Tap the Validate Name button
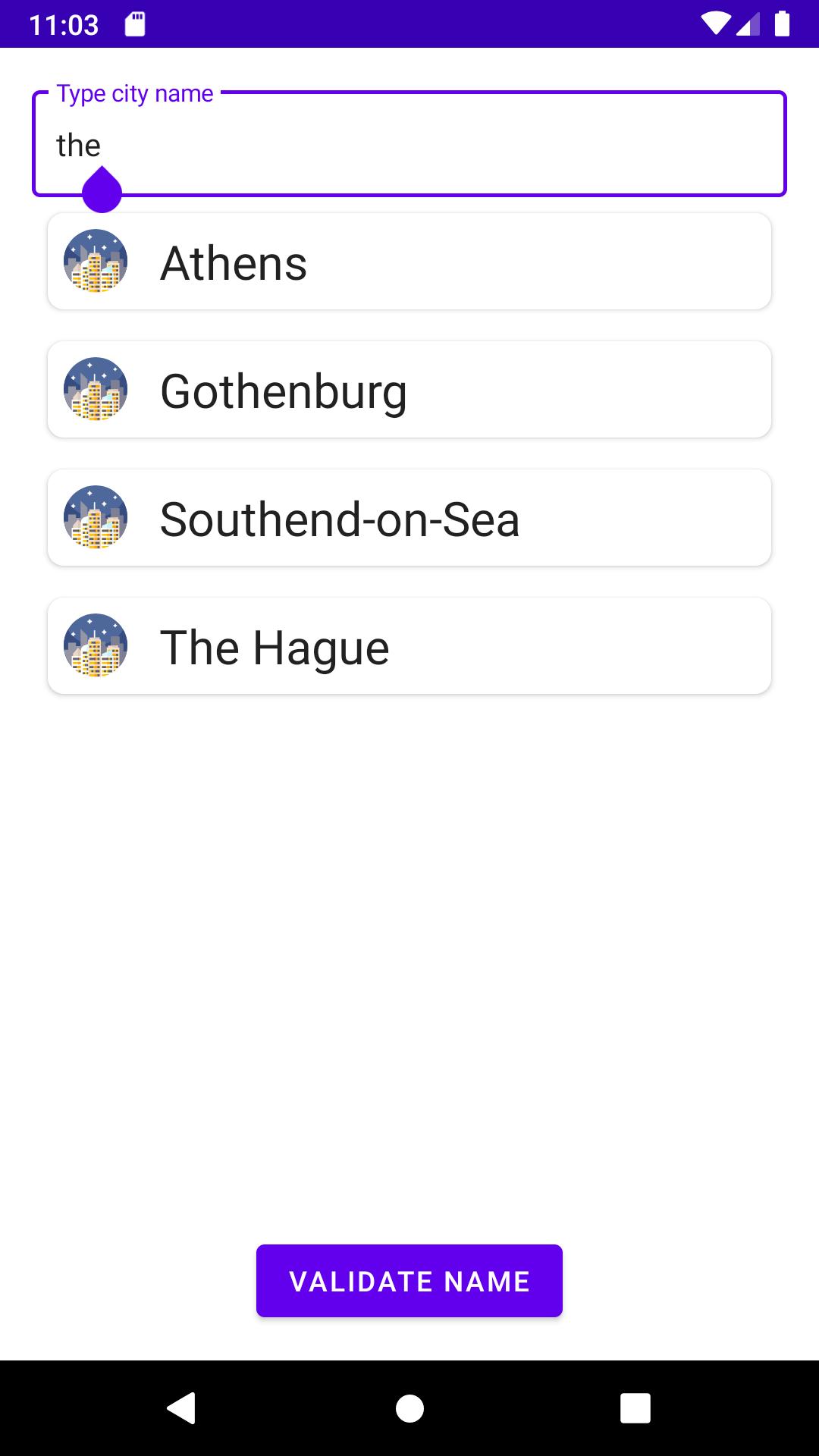819x1456 pixels. (x=409, y=1281)
